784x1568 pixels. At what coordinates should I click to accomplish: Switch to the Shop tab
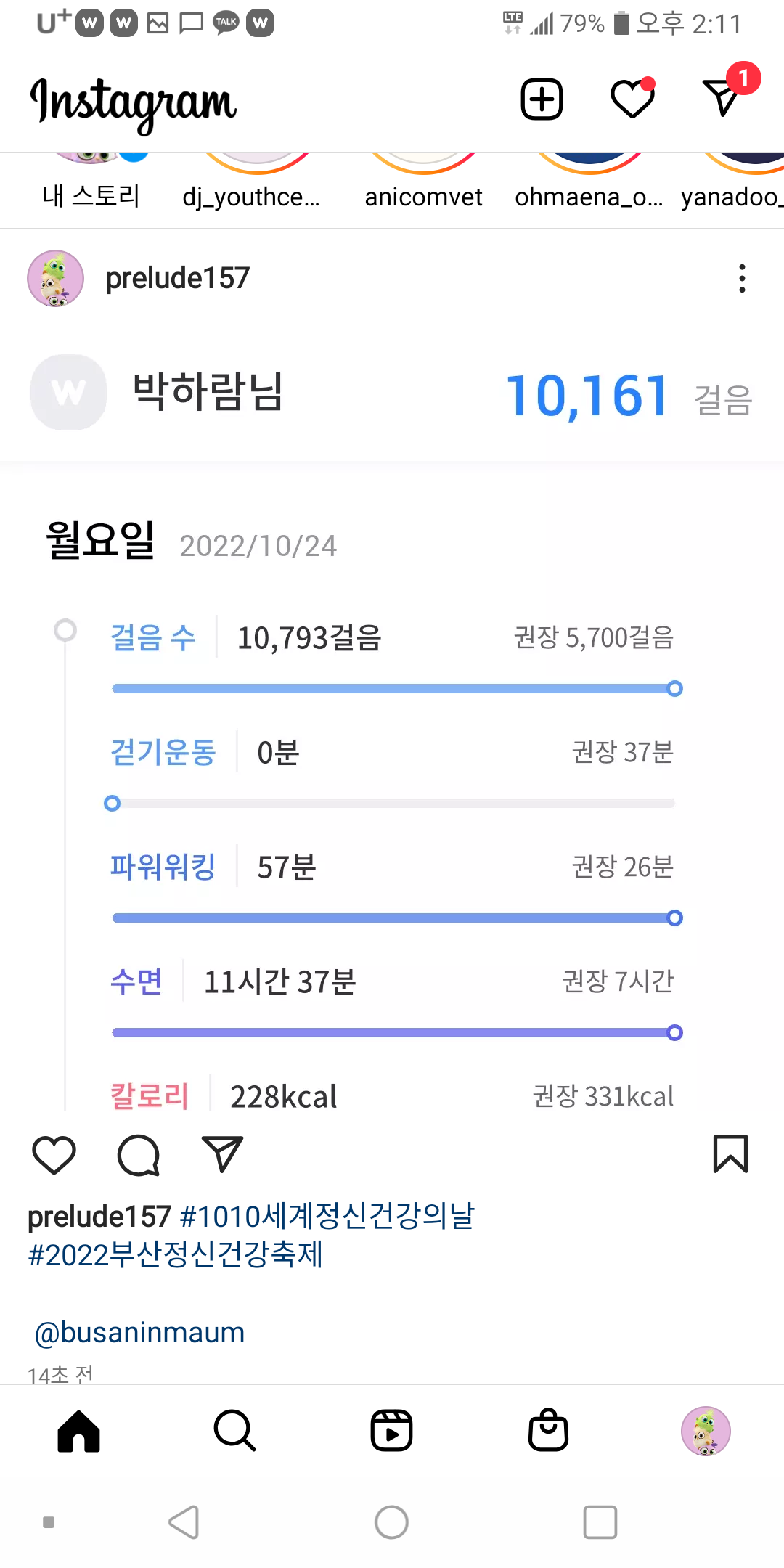548,1431
